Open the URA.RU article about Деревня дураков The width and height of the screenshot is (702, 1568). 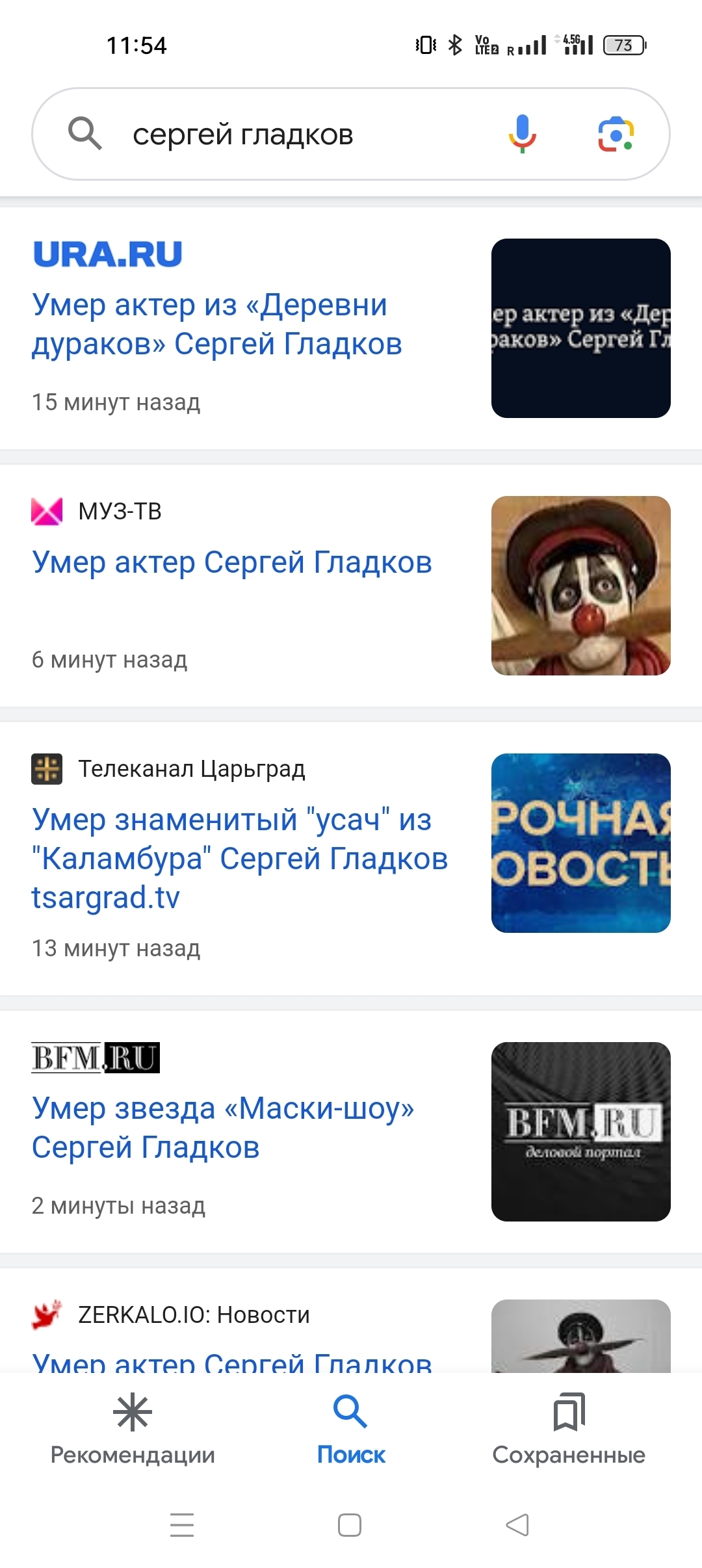(216, 324)
